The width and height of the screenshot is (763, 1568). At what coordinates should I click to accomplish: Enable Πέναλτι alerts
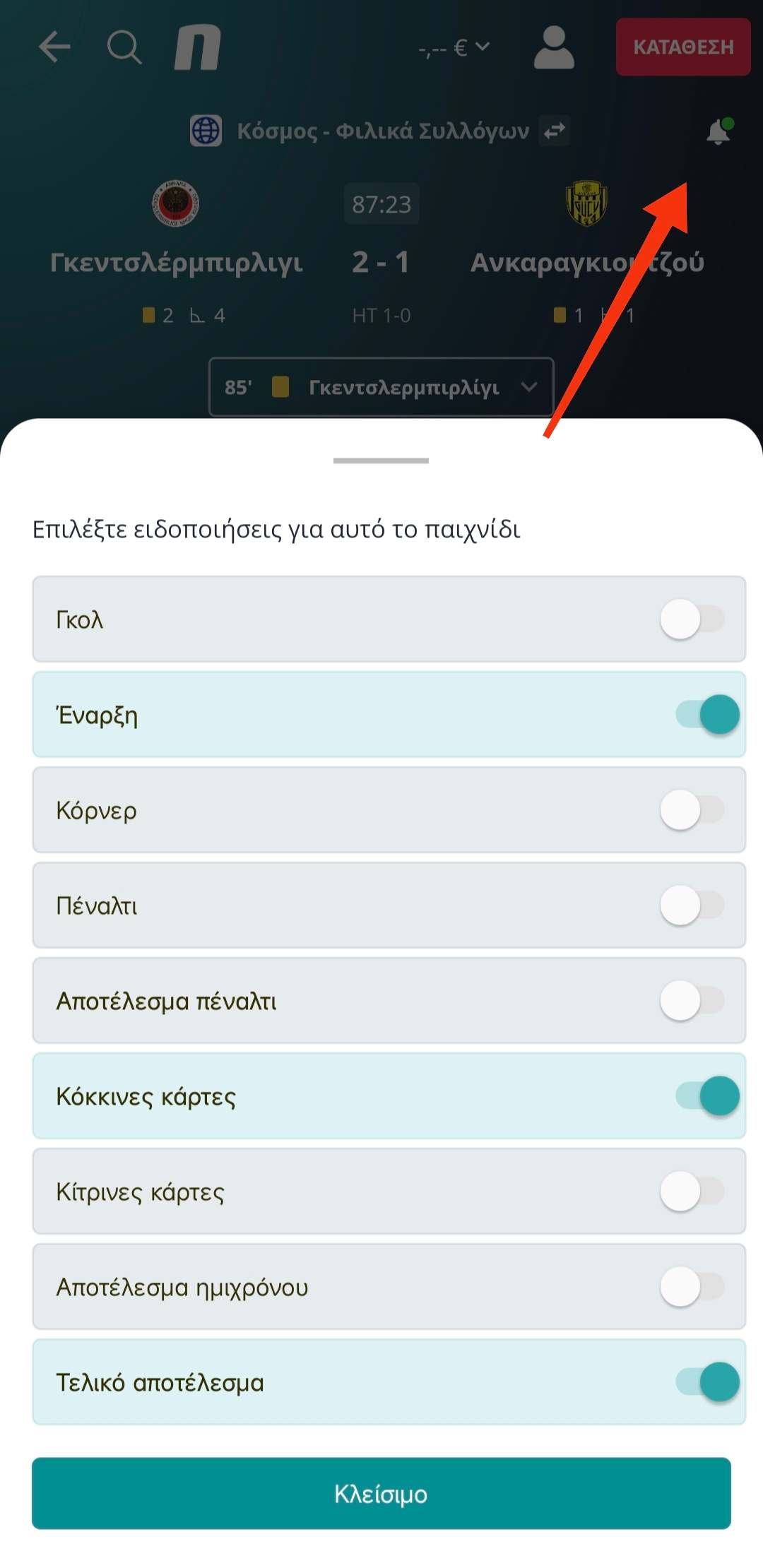tap(692, 905)
